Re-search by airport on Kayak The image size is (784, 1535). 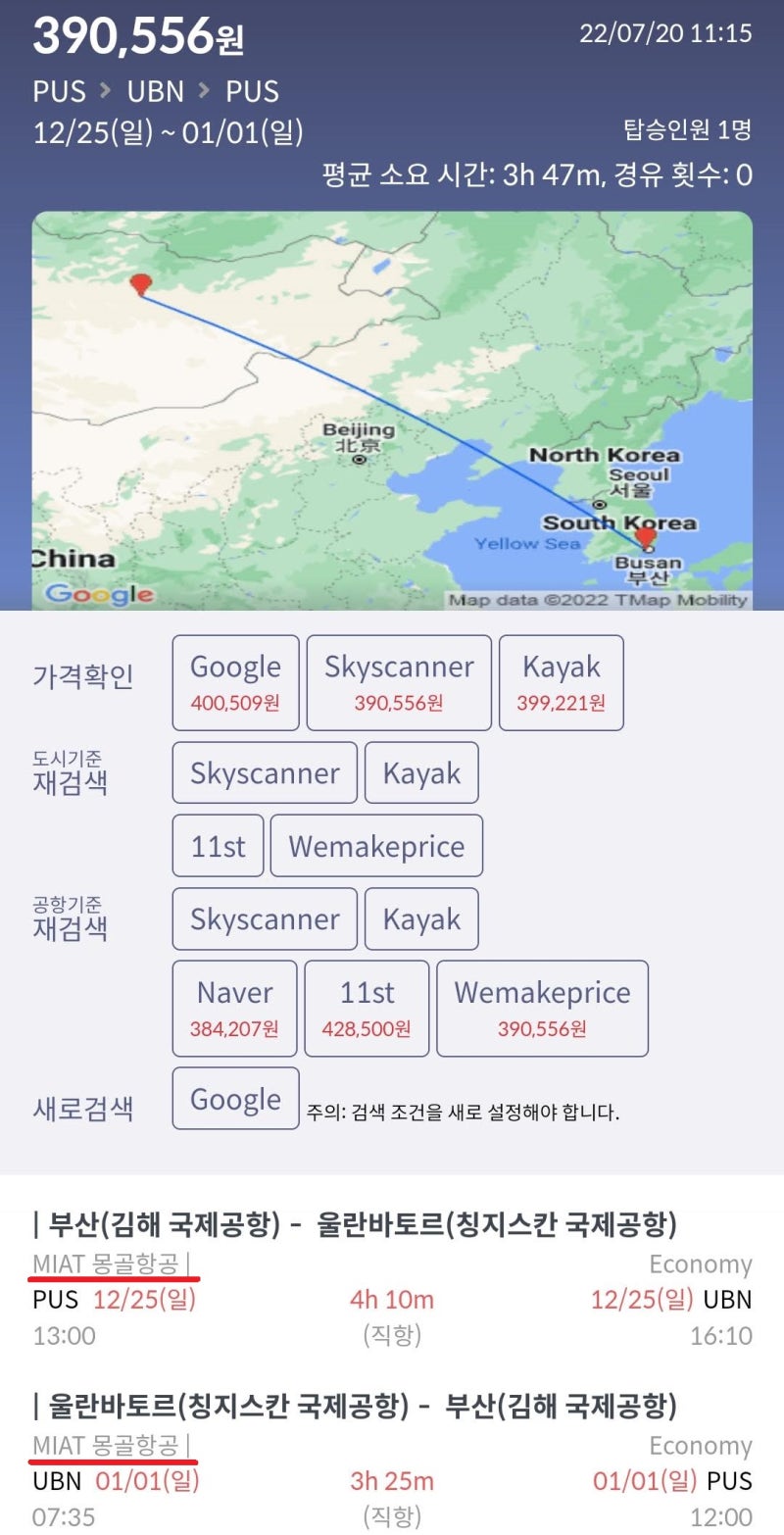421,918
